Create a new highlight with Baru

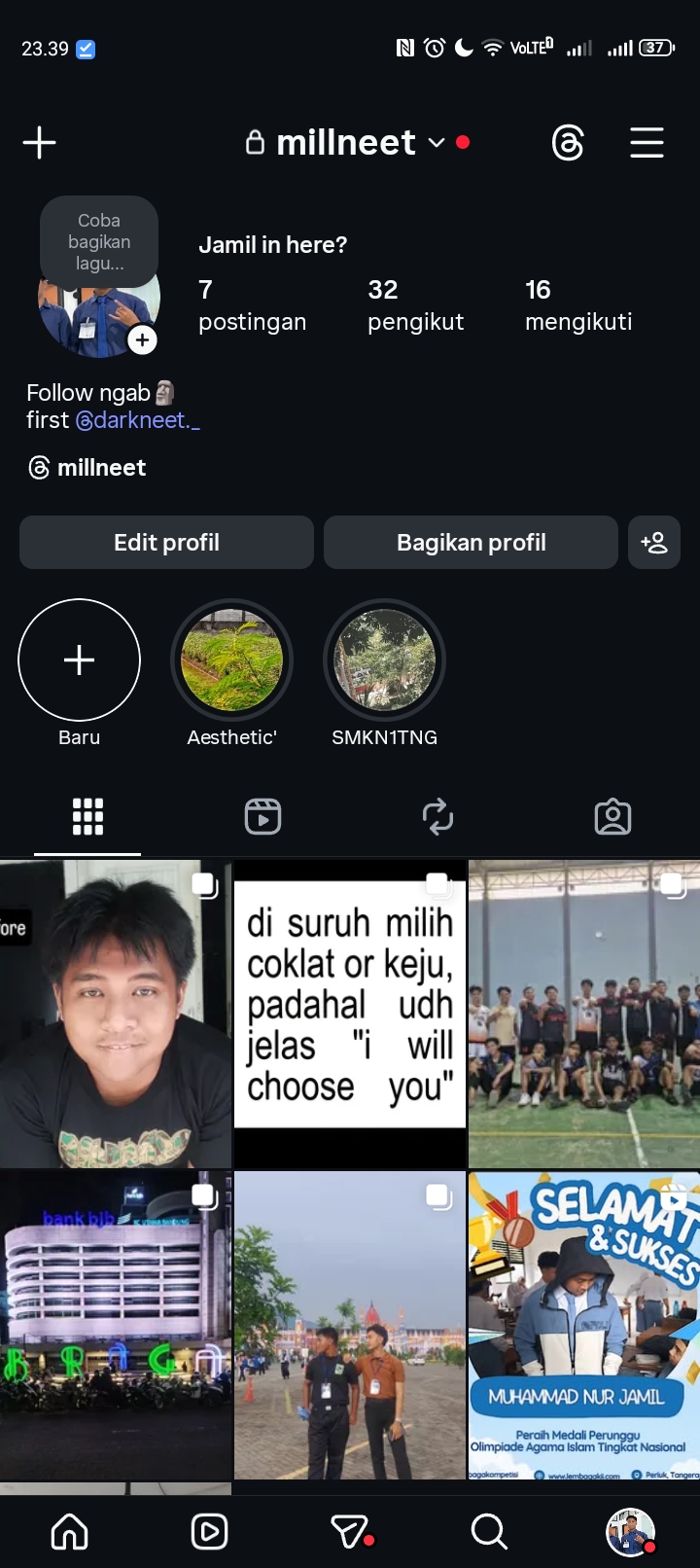click(80, 660)
